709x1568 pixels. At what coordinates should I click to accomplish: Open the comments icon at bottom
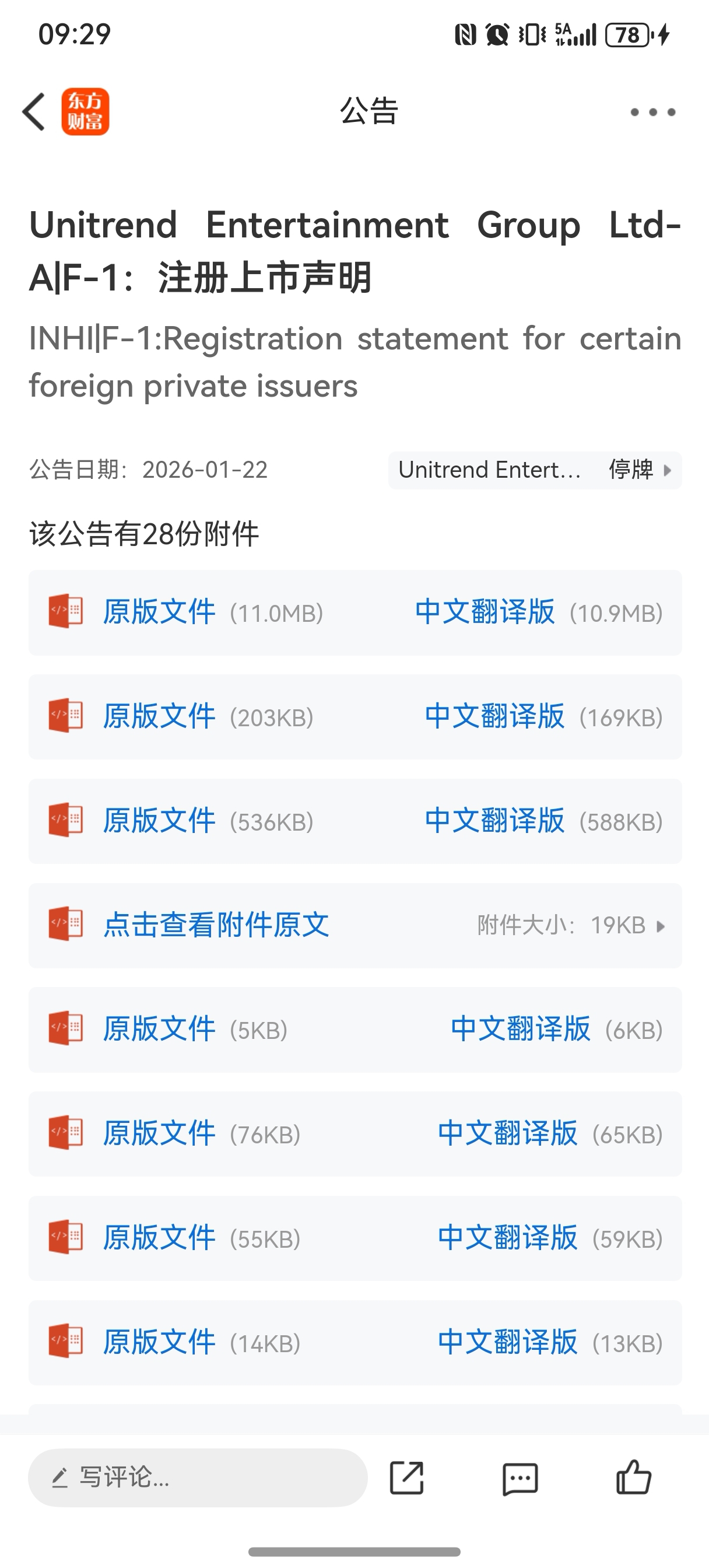coord(518,1478)
